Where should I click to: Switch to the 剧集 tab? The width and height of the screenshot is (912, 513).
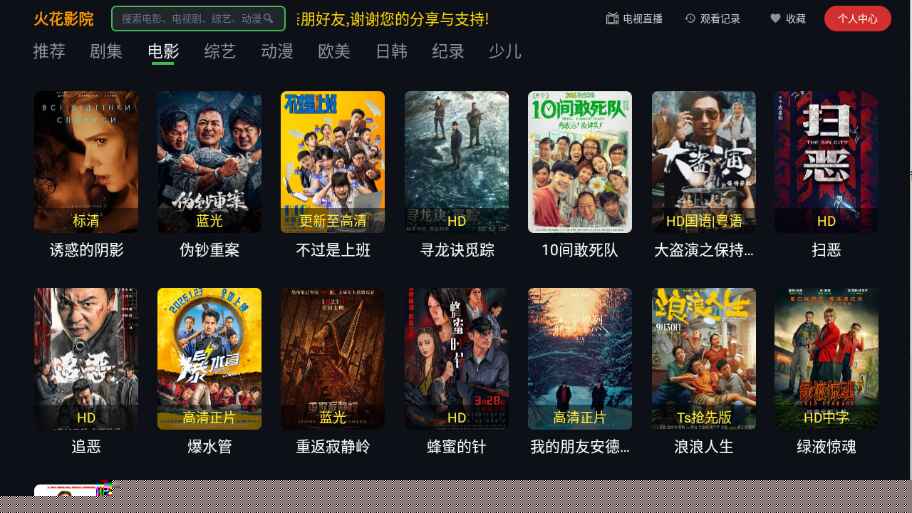click(x=106, y=51)
